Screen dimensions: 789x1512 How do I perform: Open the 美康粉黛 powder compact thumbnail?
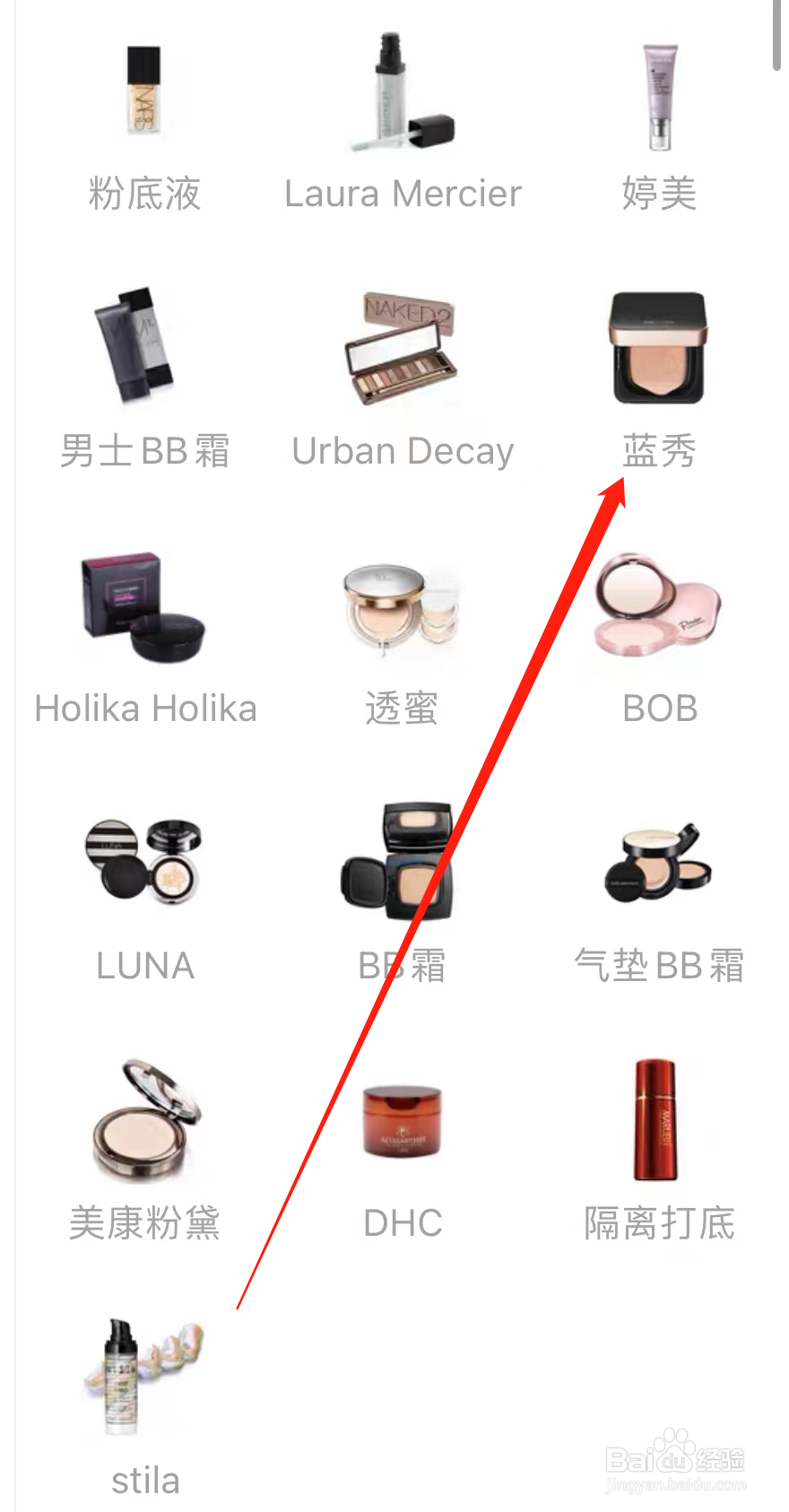coord(143,1121)
